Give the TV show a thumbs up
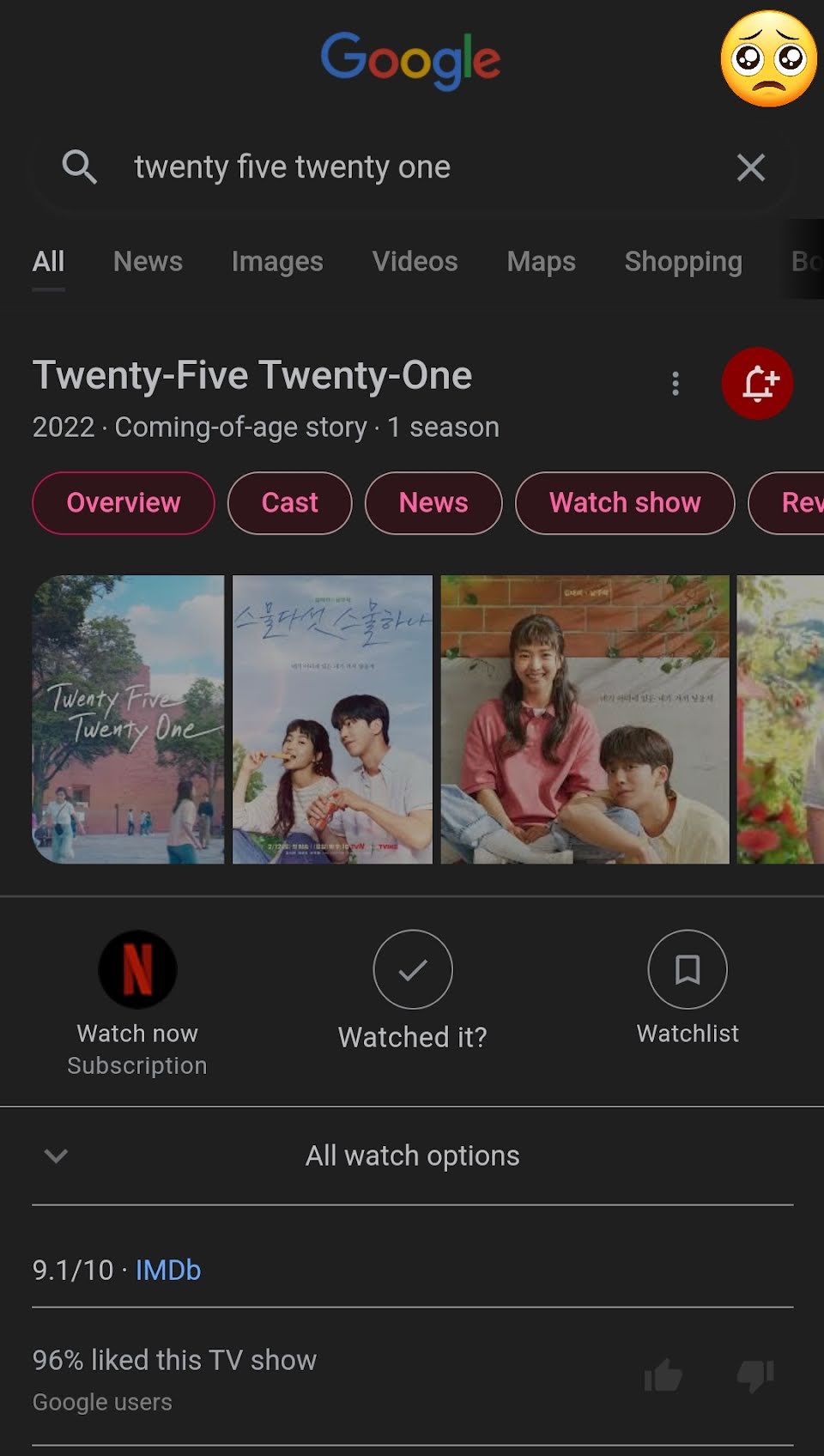Screen dimensions: 824x1456 [663, 1376]
